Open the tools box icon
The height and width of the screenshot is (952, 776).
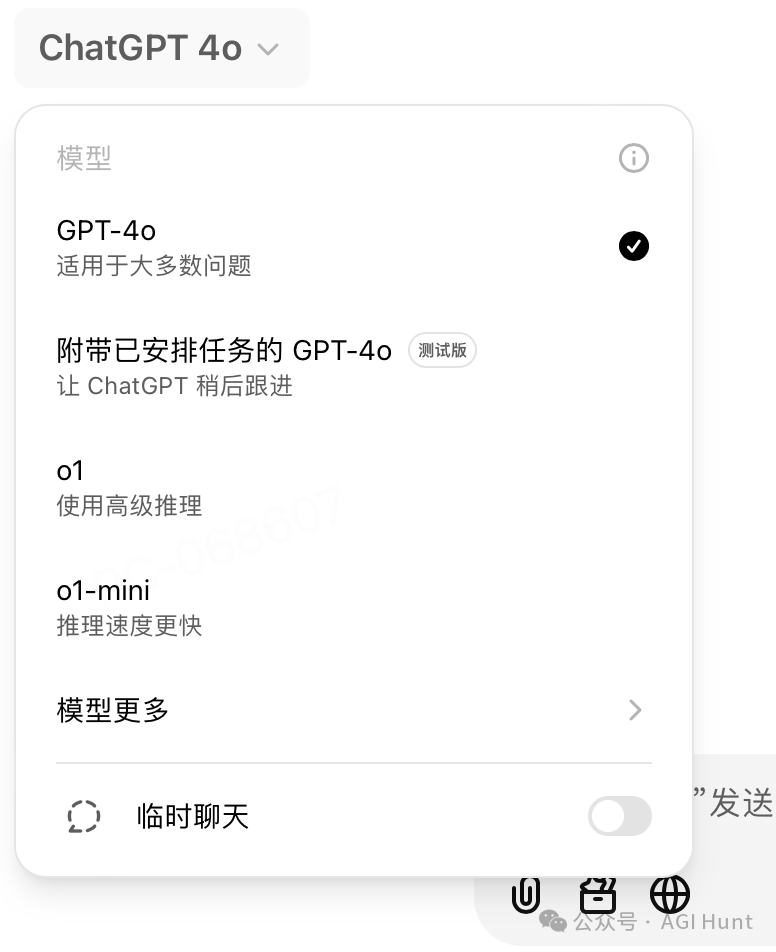[x=598, y=893]
